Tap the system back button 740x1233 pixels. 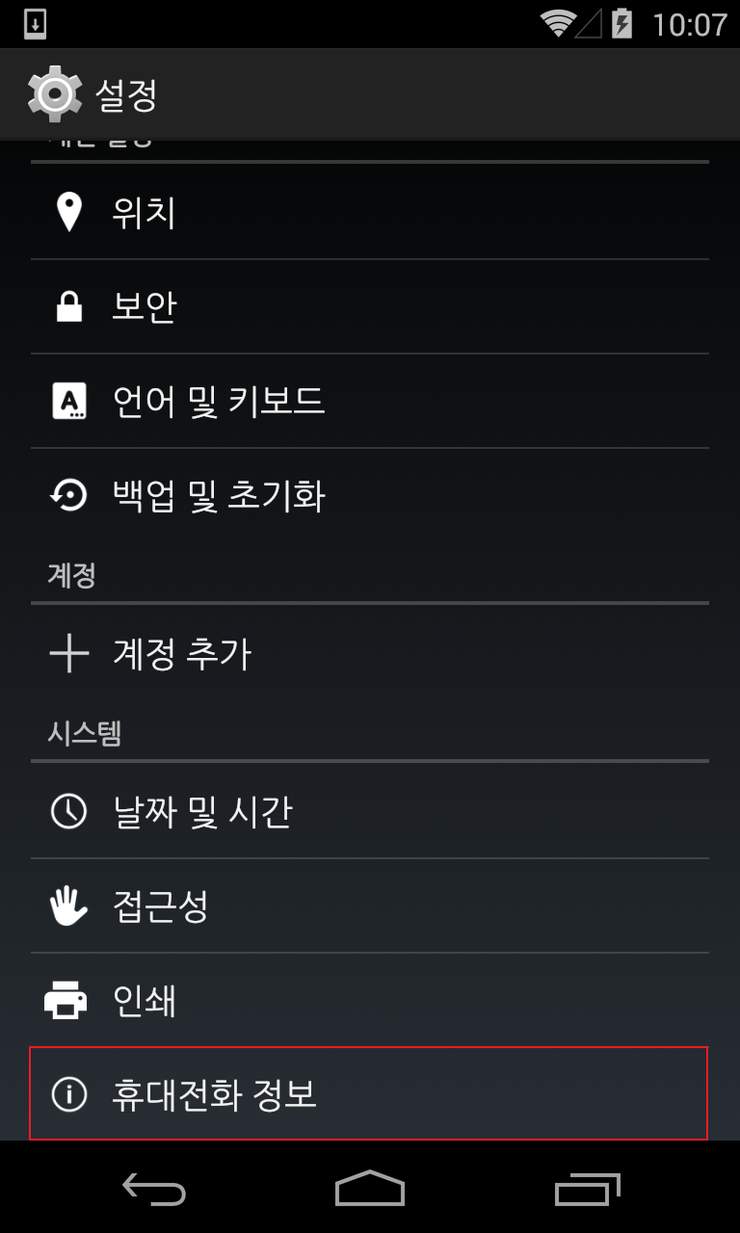click(x=154, y=1189)
